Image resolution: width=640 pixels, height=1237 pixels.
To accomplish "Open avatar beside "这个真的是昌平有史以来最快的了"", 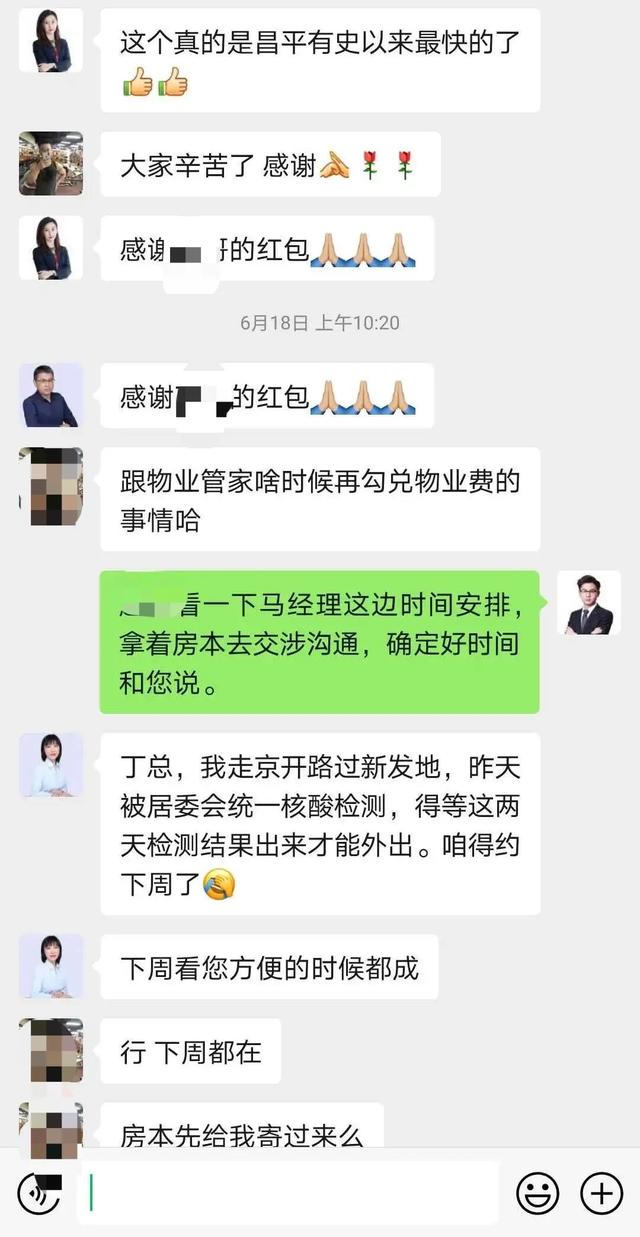I will click(x=51, y=41).
